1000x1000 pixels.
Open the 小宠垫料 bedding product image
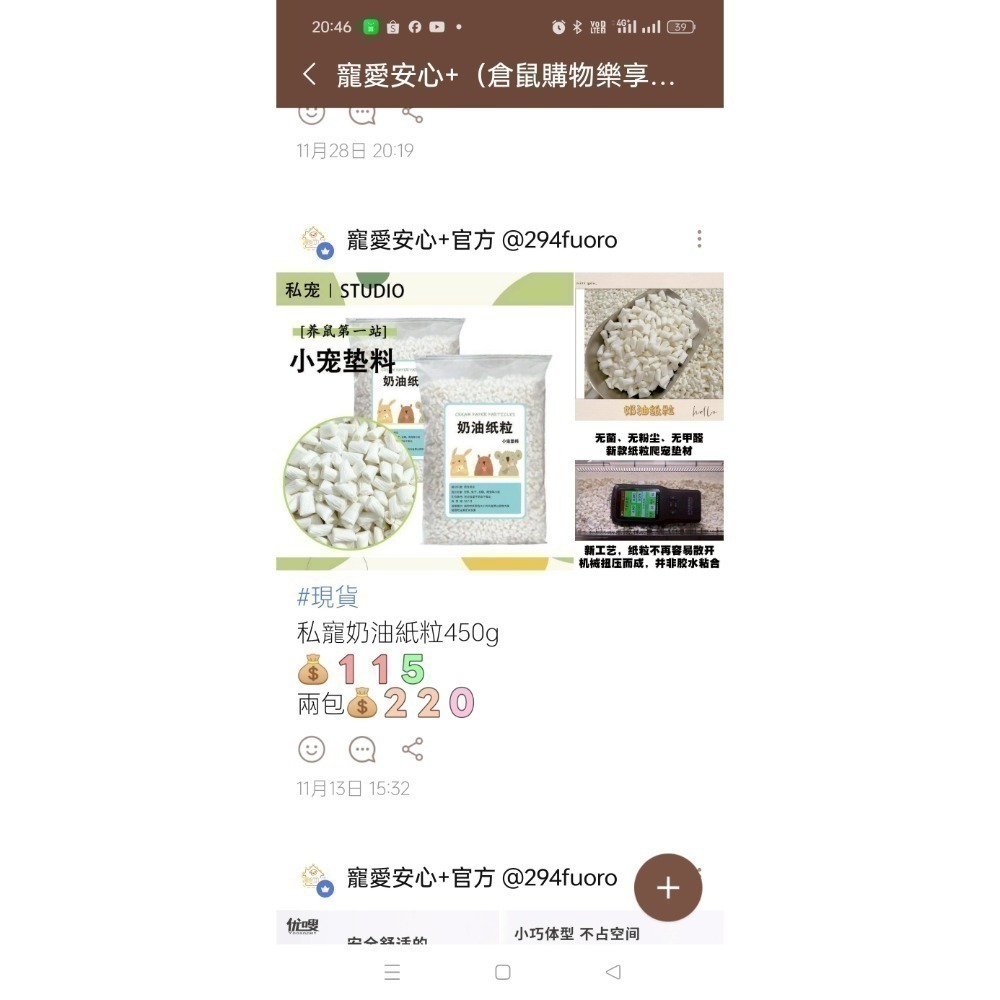tap(424, 421)
